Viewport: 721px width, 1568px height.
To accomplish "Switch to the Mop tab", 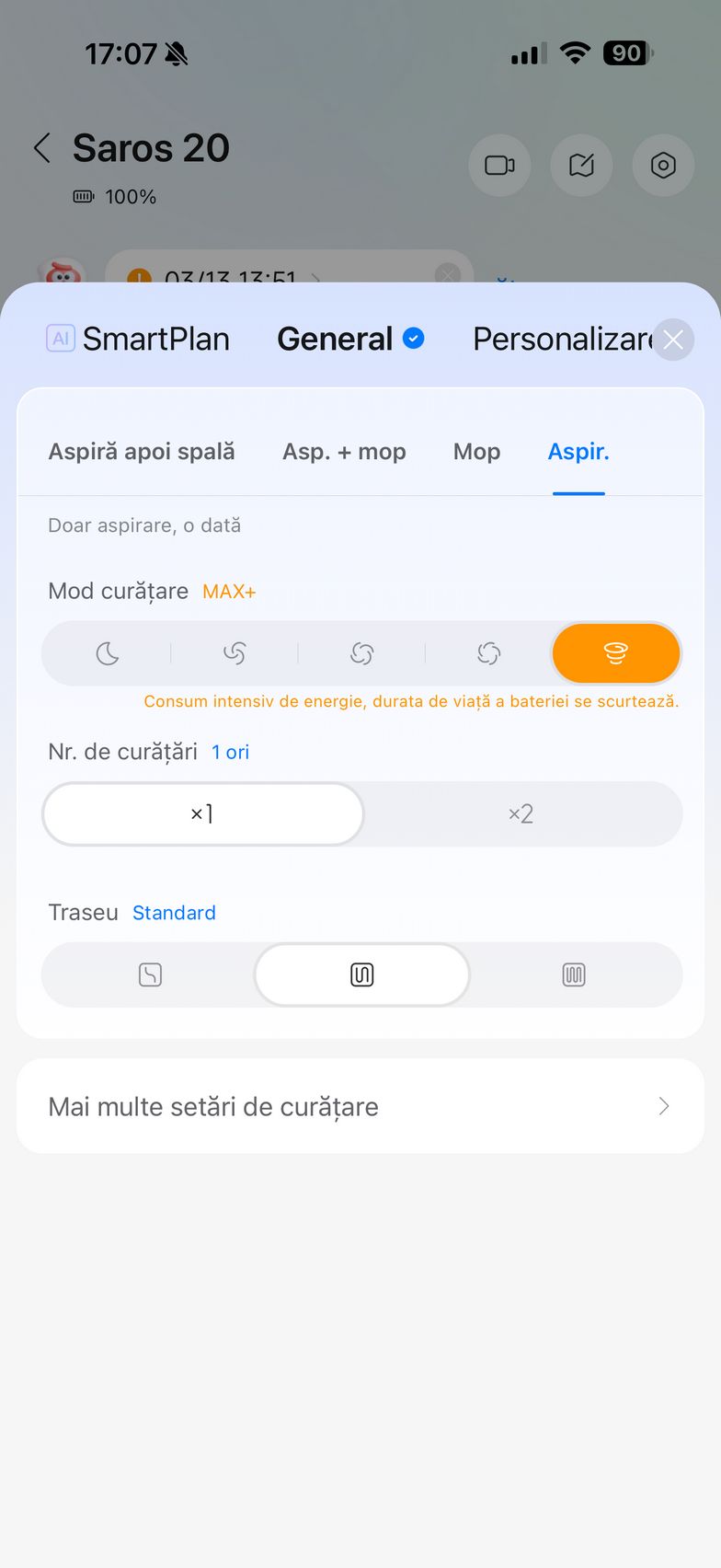I will click(476, 452).
